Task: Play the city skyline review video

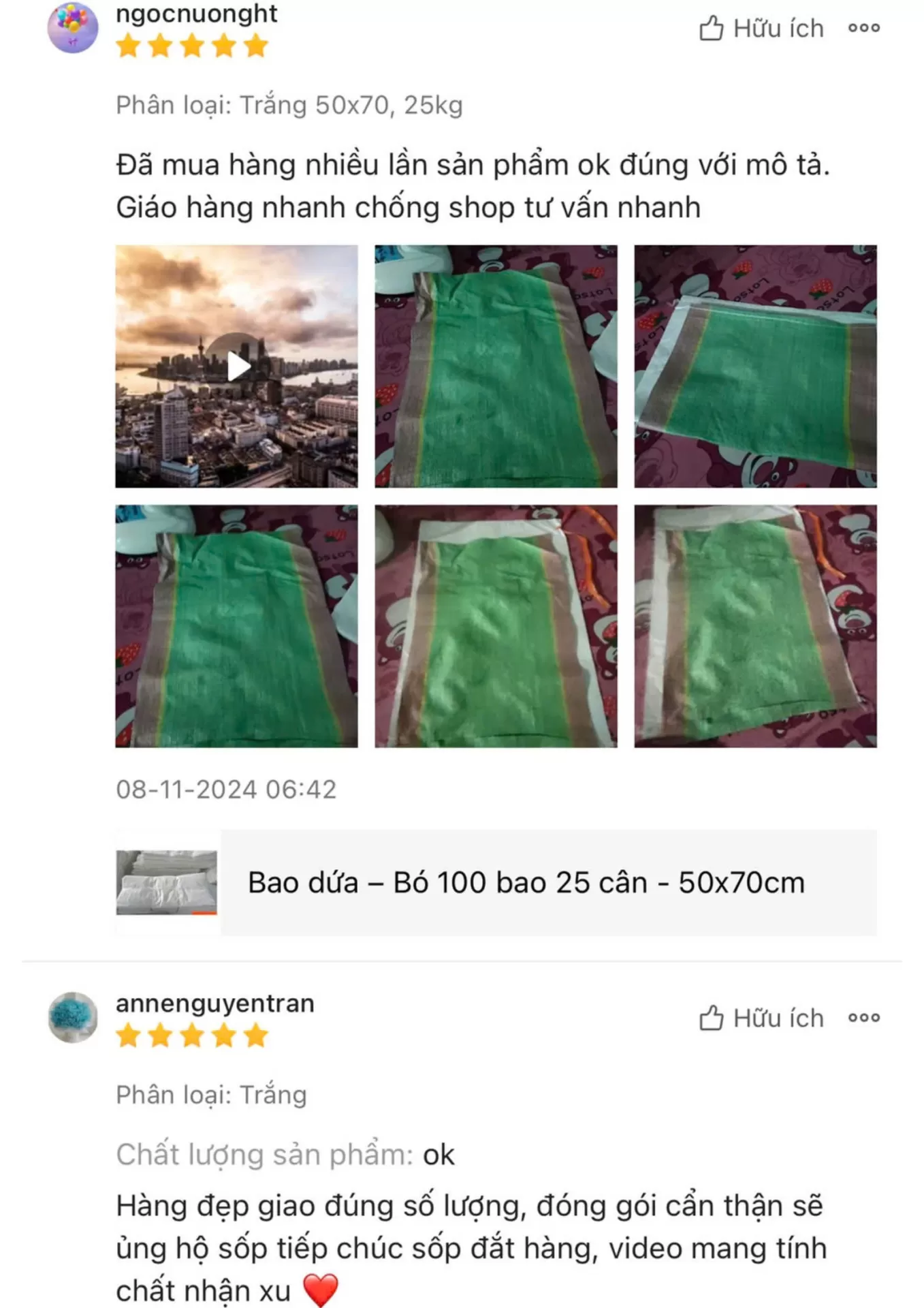Action: [x=238, y=366]
